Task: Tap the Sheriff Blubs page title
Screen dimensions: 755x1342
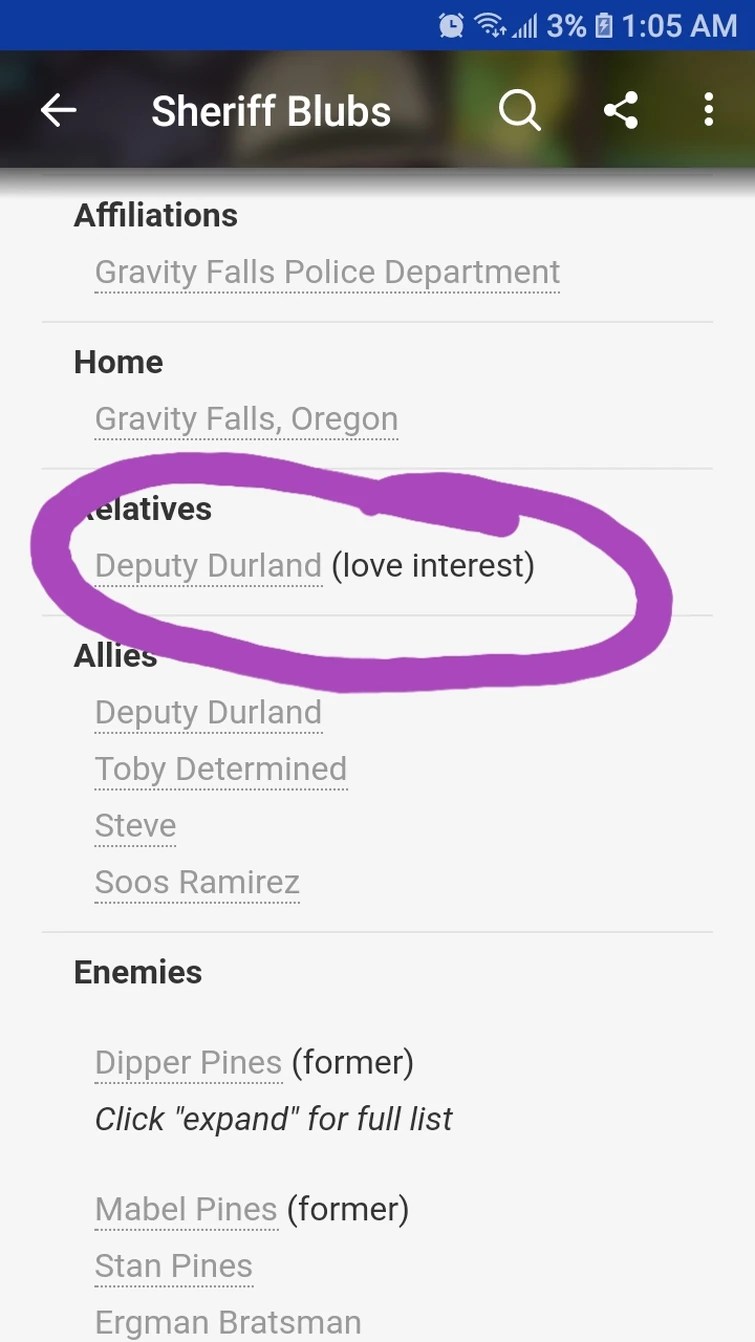Action: pos(270,110)
